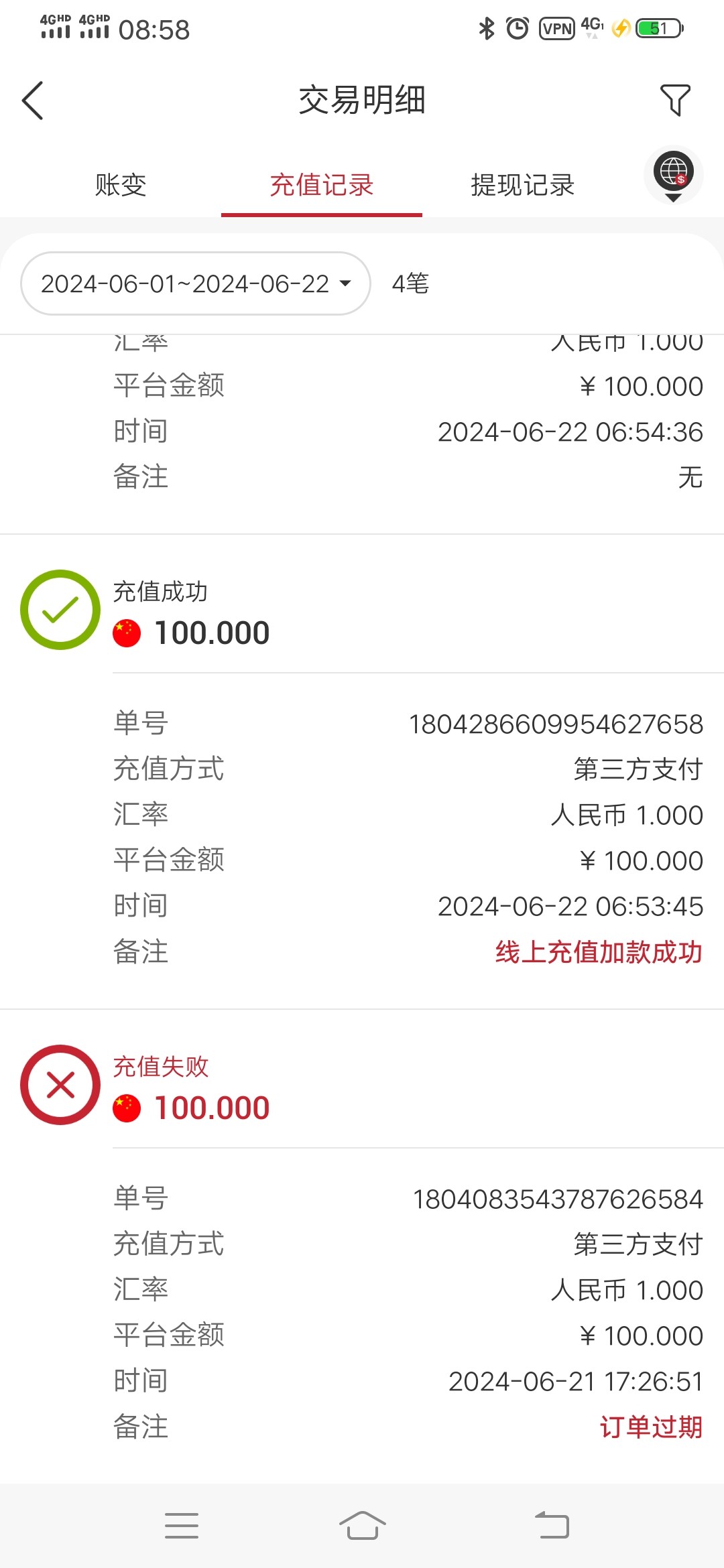Switch to the 提现记录 tab
The image size is (724, 1568).
click(523, 185)
